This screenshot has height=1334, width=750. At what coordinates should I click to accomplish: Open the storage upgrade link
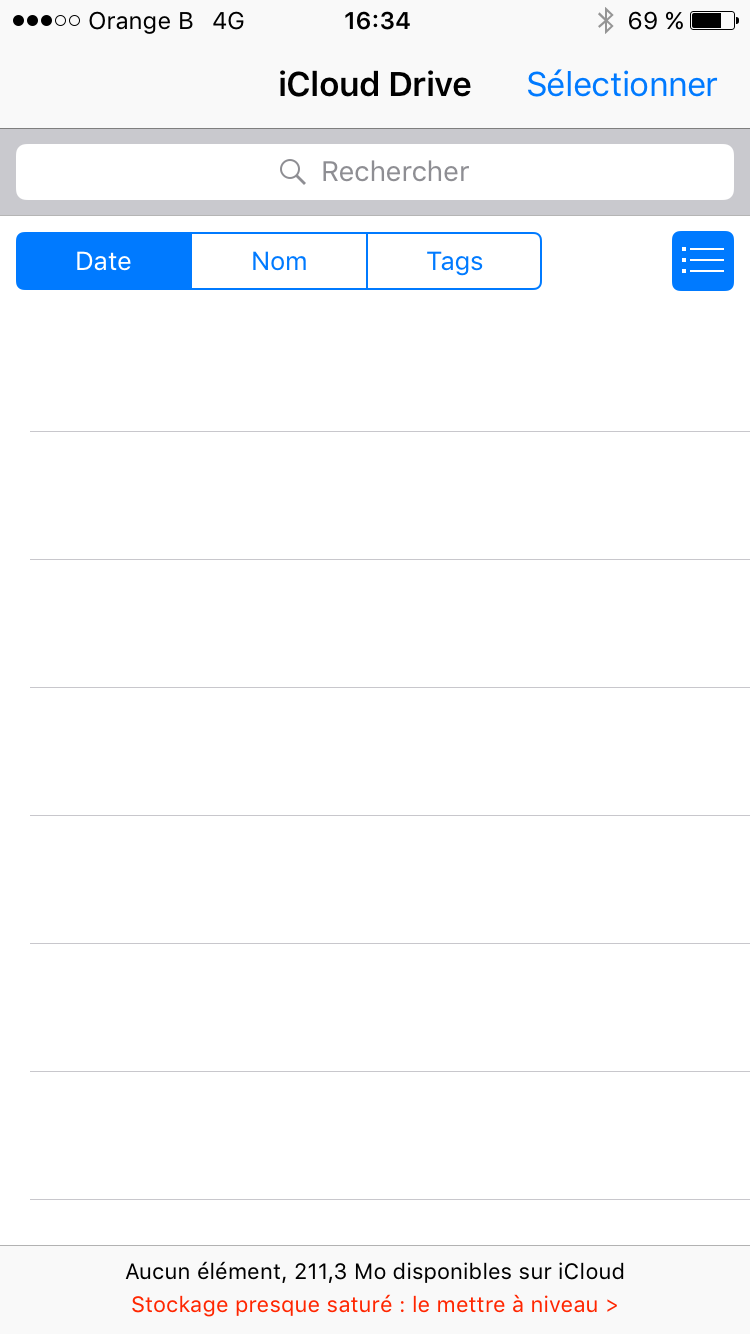pos(375,1305)
